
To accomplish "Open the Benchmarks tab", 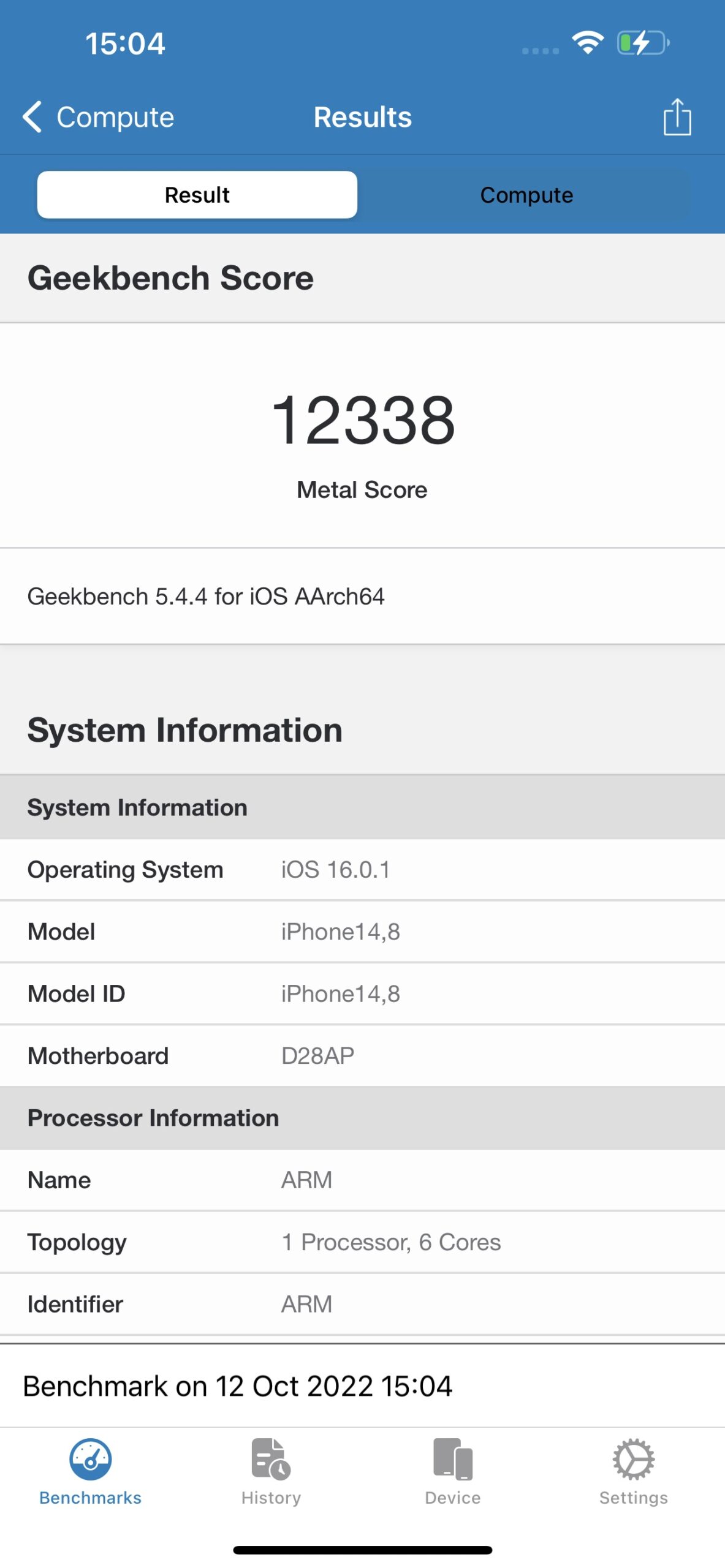I will point(90,1471).
